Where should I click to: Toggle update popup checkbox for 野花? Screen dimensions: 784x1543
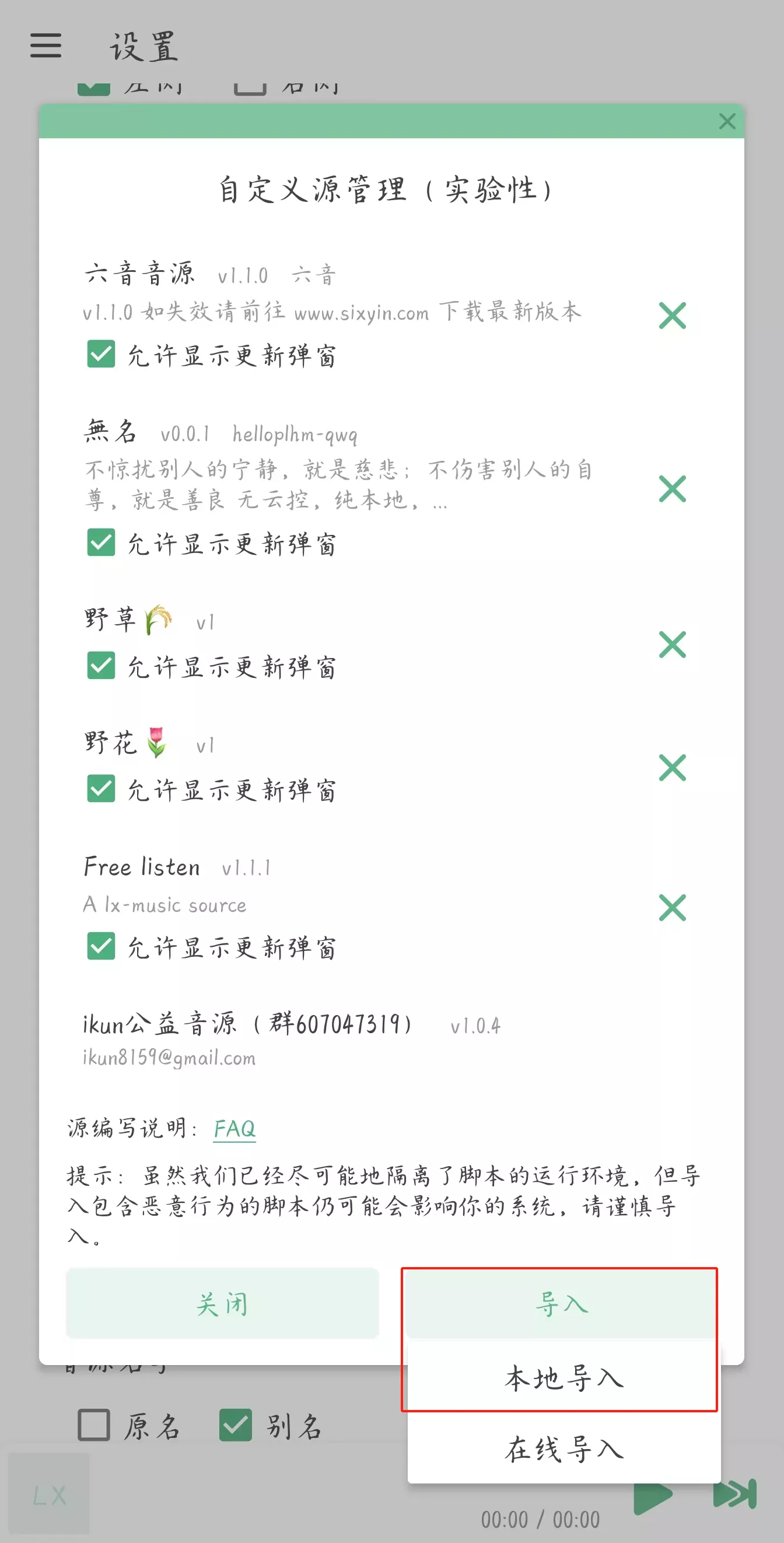pyautogui.click(x=101, y=788)
